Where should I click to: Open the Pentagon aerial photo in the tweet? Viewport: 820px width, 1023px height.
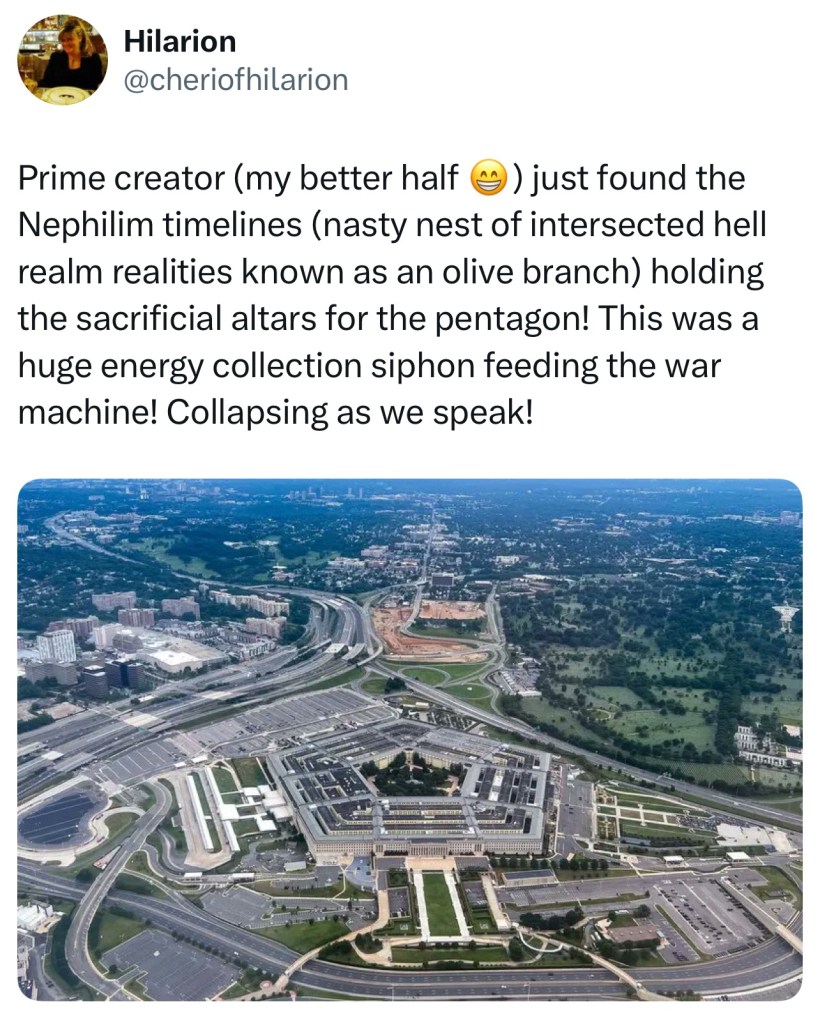point(410,740)
